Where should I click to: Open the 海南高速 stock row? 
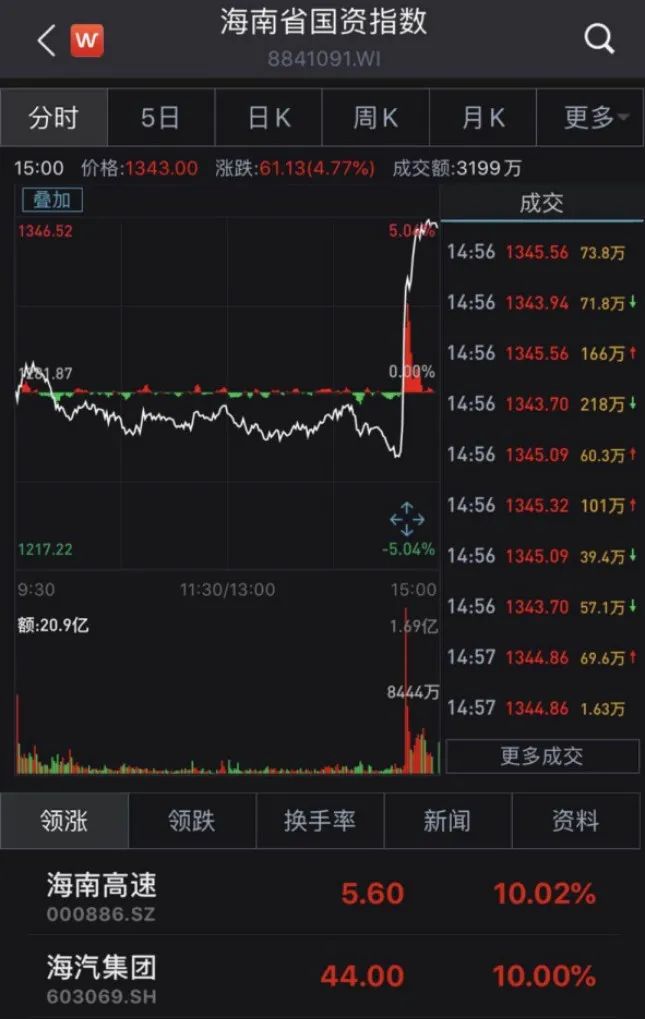322,895
